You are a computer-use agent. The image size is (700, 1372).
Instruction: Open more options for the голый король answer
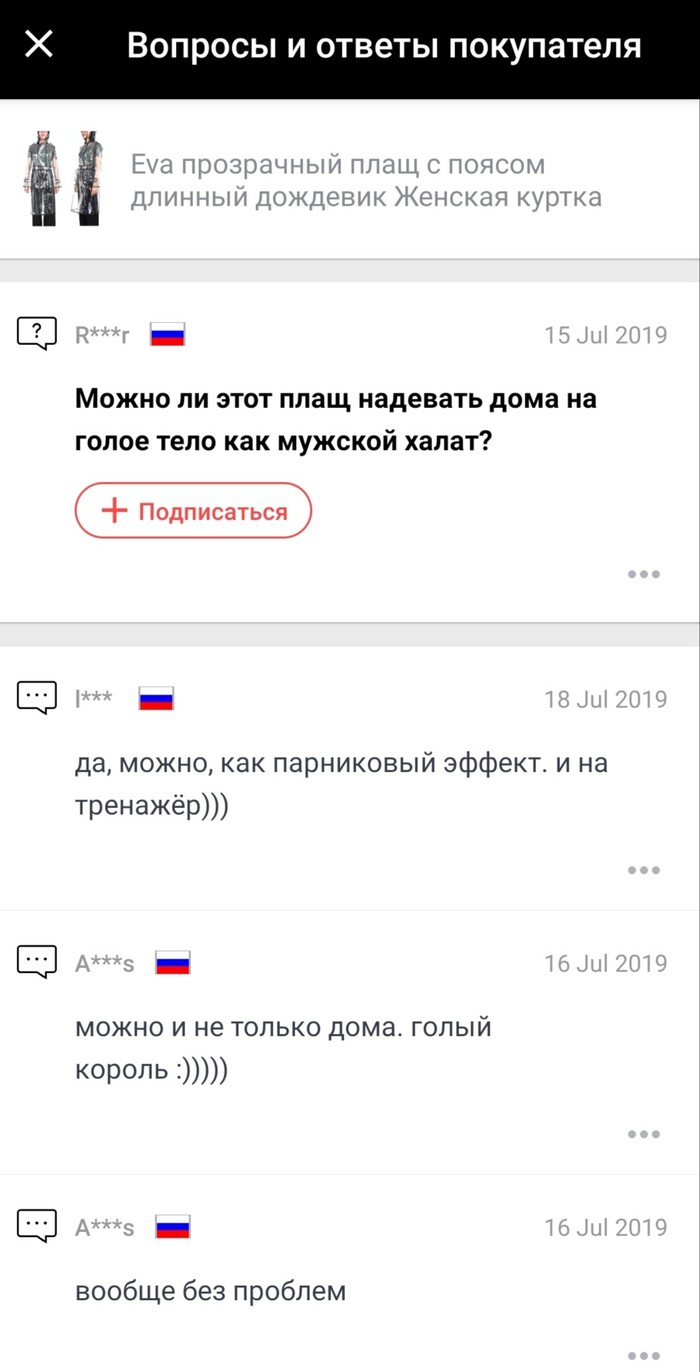(x=643, y=1134)
